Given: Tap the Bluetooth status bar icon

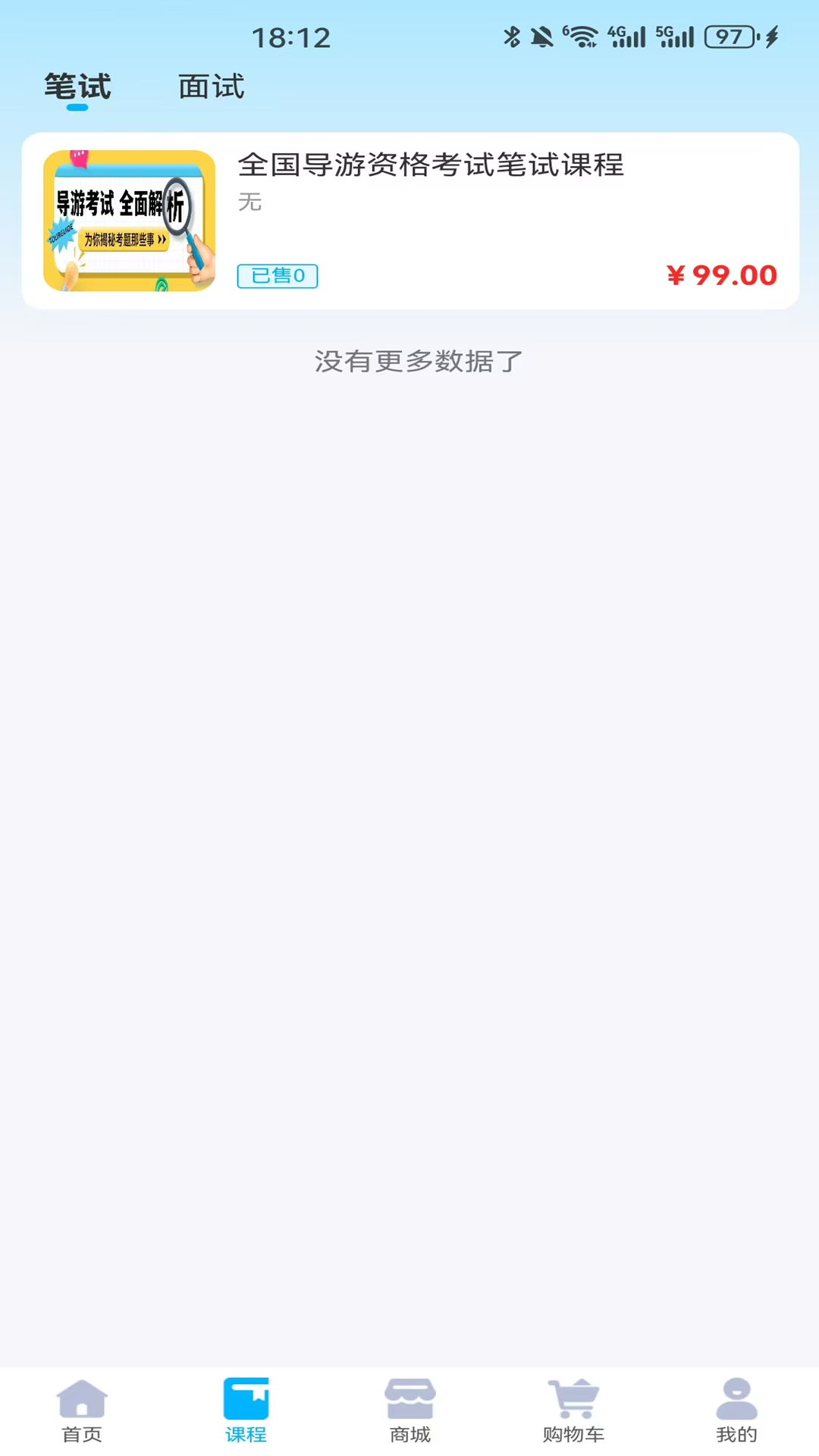Looking at the screenshot, I should [513, 34].
